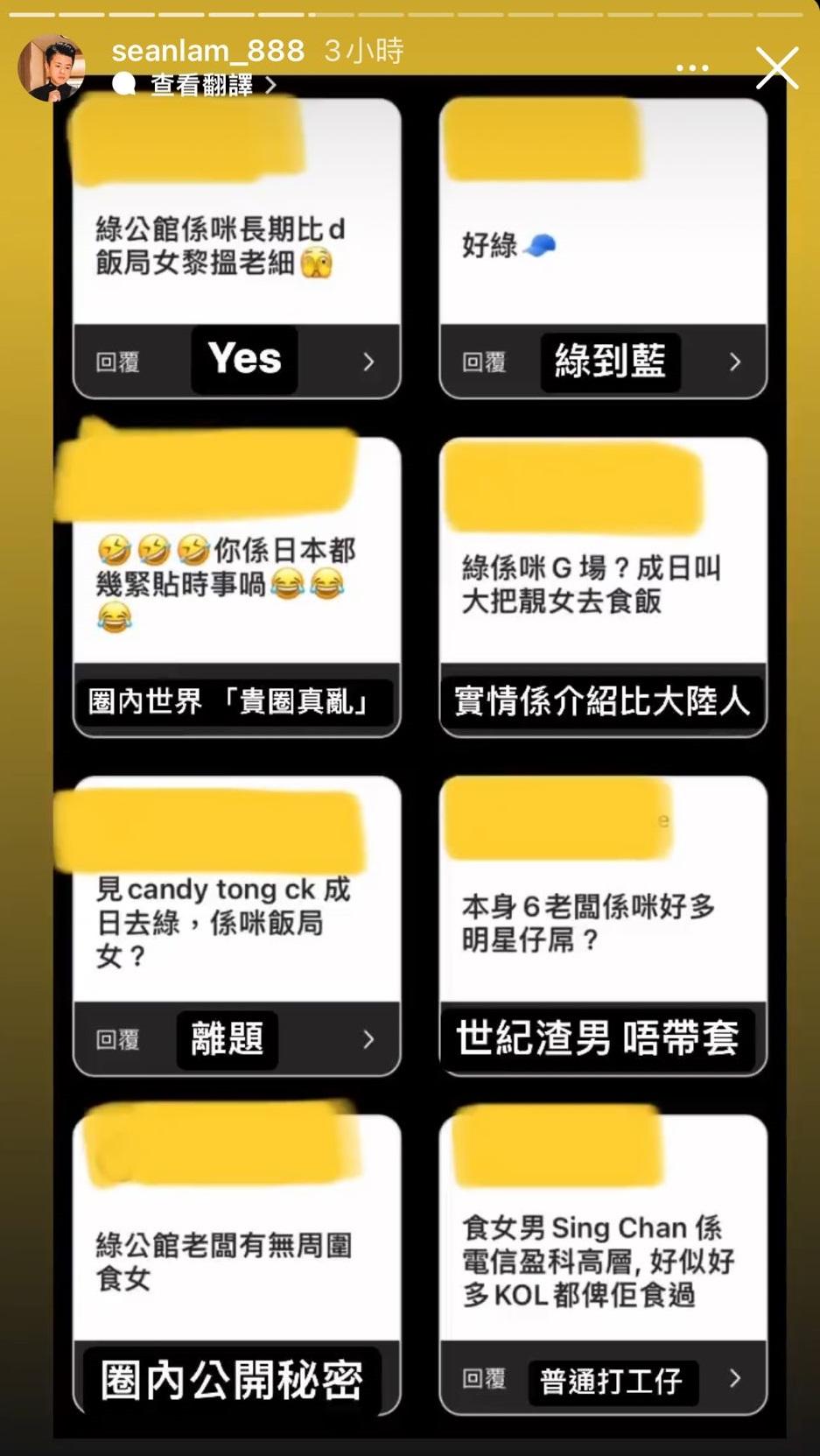Tap 查看翻譯 to see translation

click(202, 85)
